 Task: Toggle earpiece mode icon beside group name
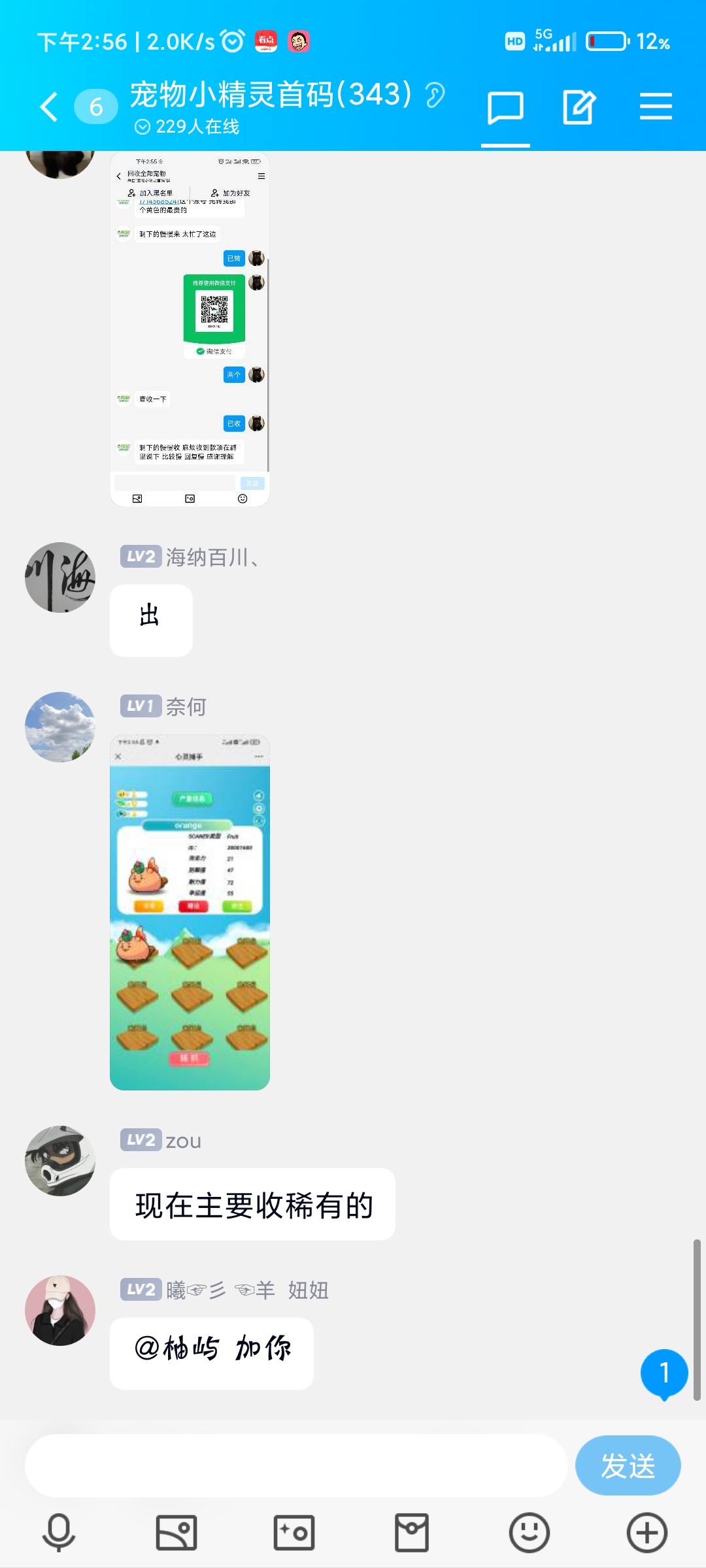435,95
